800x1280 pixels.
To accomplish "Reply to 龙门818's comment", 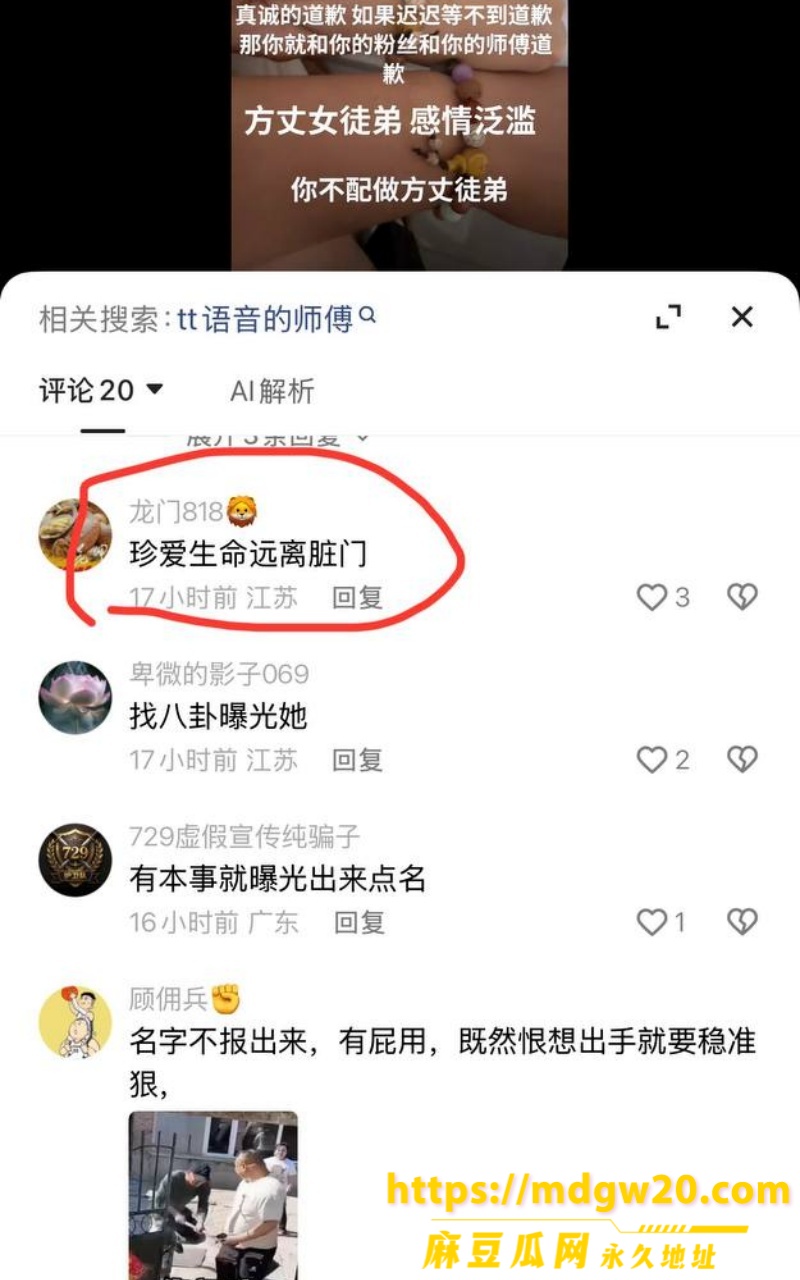I will (358, 598).
